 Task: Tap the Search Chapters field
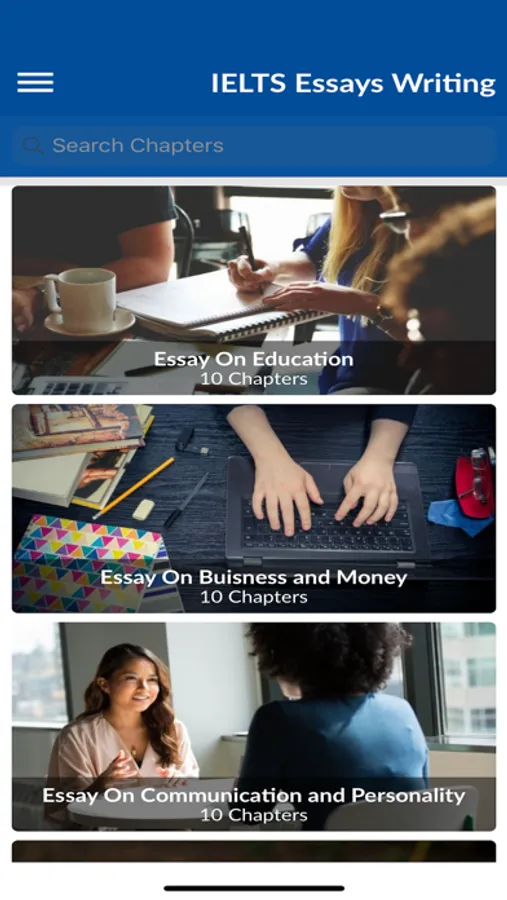pos(253,146)
